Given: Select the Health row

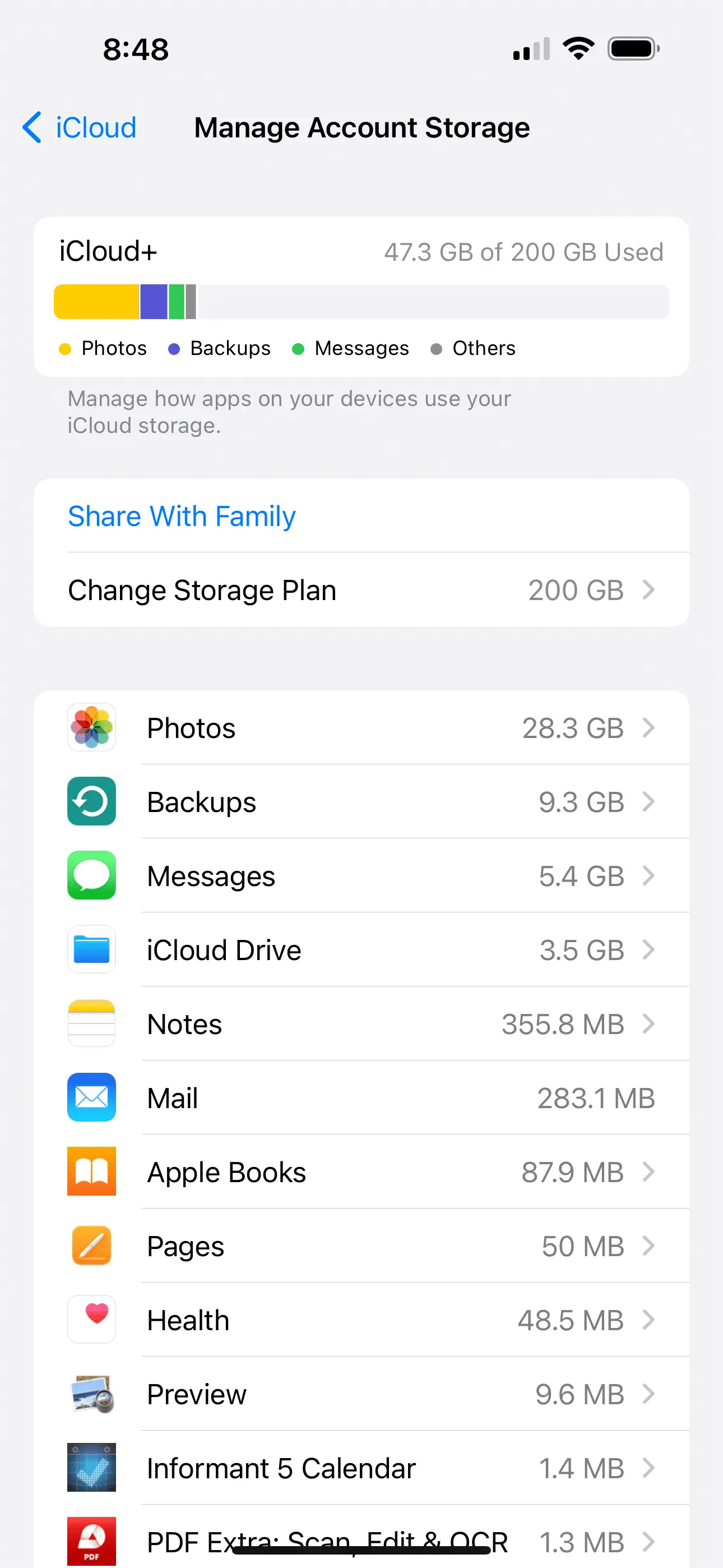Looking at the screenshot, I should 361,1320.
